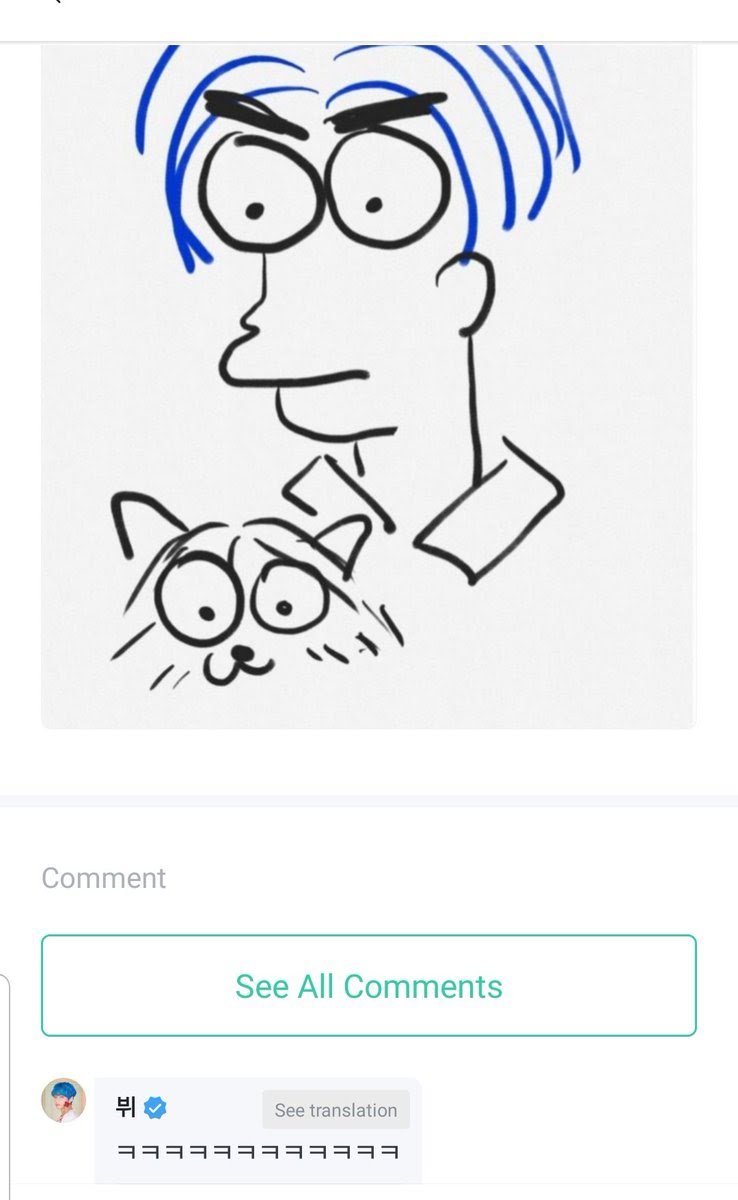The height and width of the screenshot is (1200, 738).
Task: Tap See All Comments button
Action: [368, 986]
